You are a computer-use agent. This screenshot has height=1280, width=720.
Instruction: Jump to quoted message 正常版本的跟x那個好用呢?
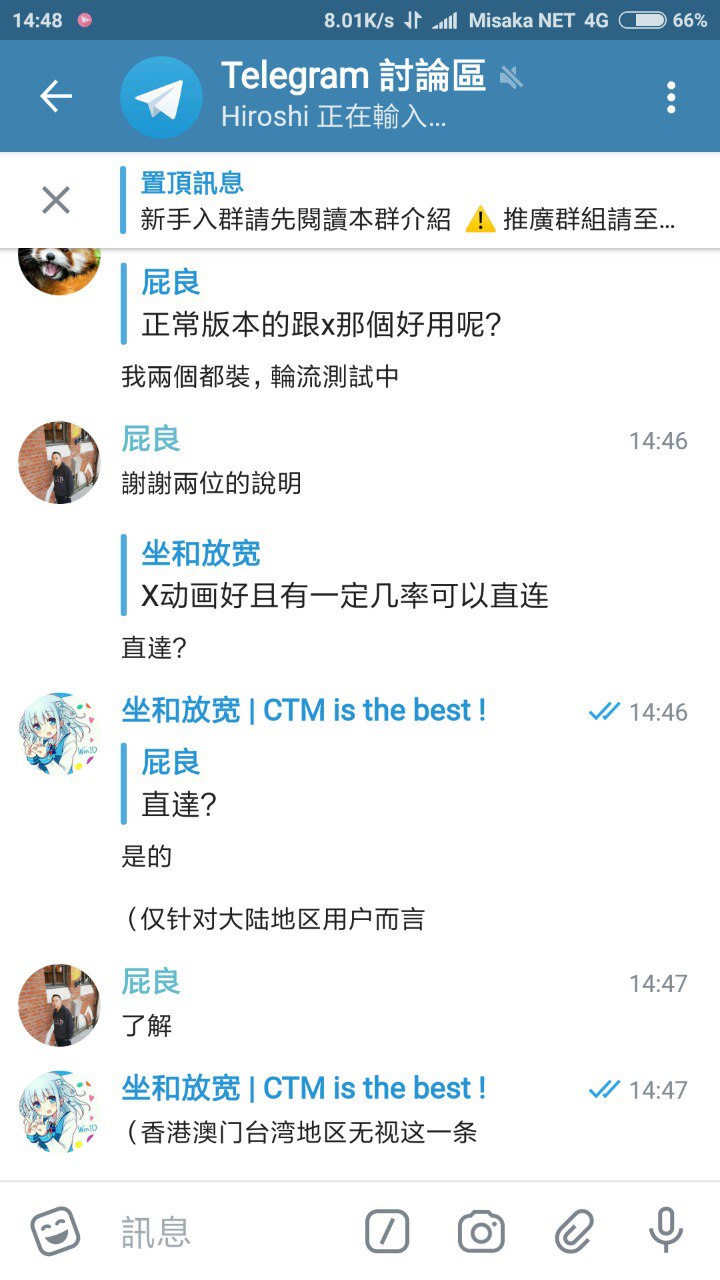click(320, 305)
